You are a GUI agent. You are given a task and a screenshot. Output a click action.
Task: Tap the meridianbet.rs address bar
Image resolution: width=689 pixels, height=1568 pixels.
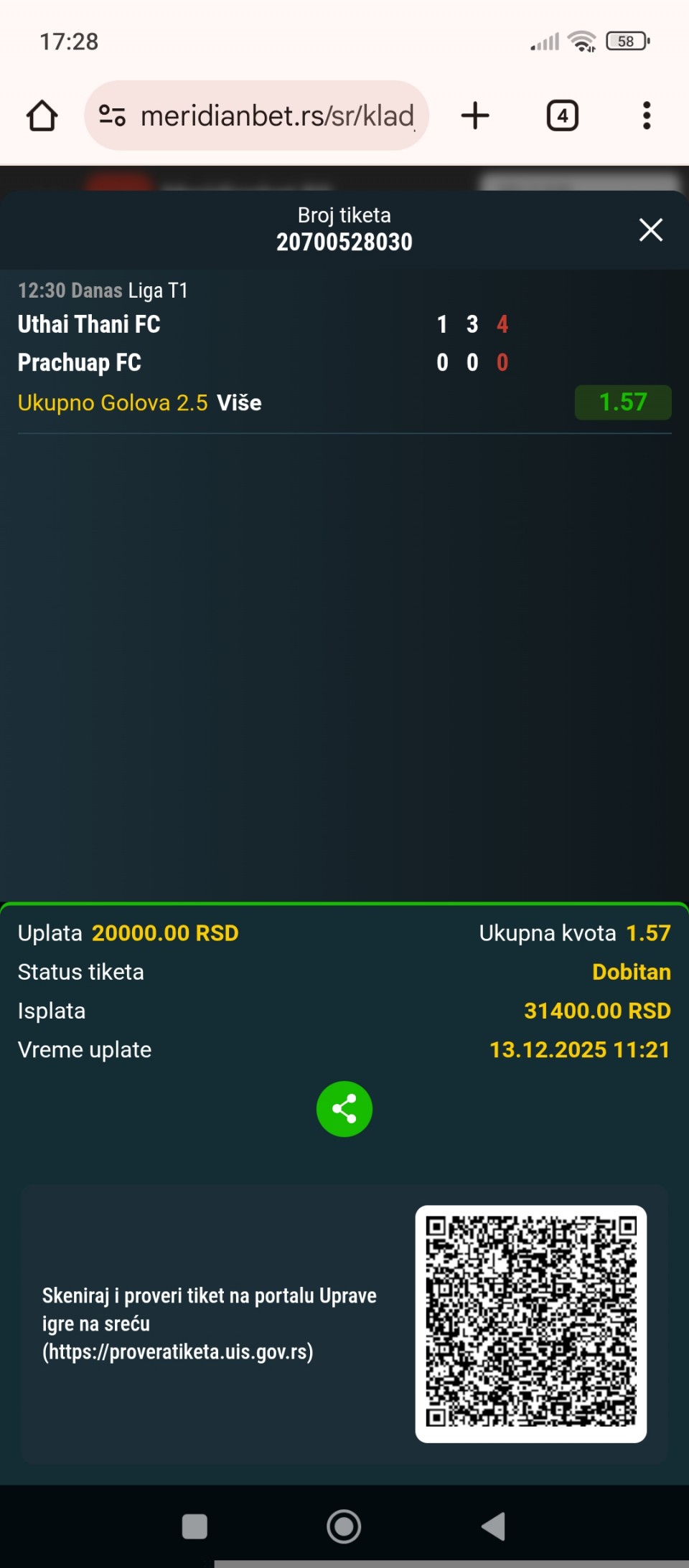pyautogui.click(x=276, y=115)
